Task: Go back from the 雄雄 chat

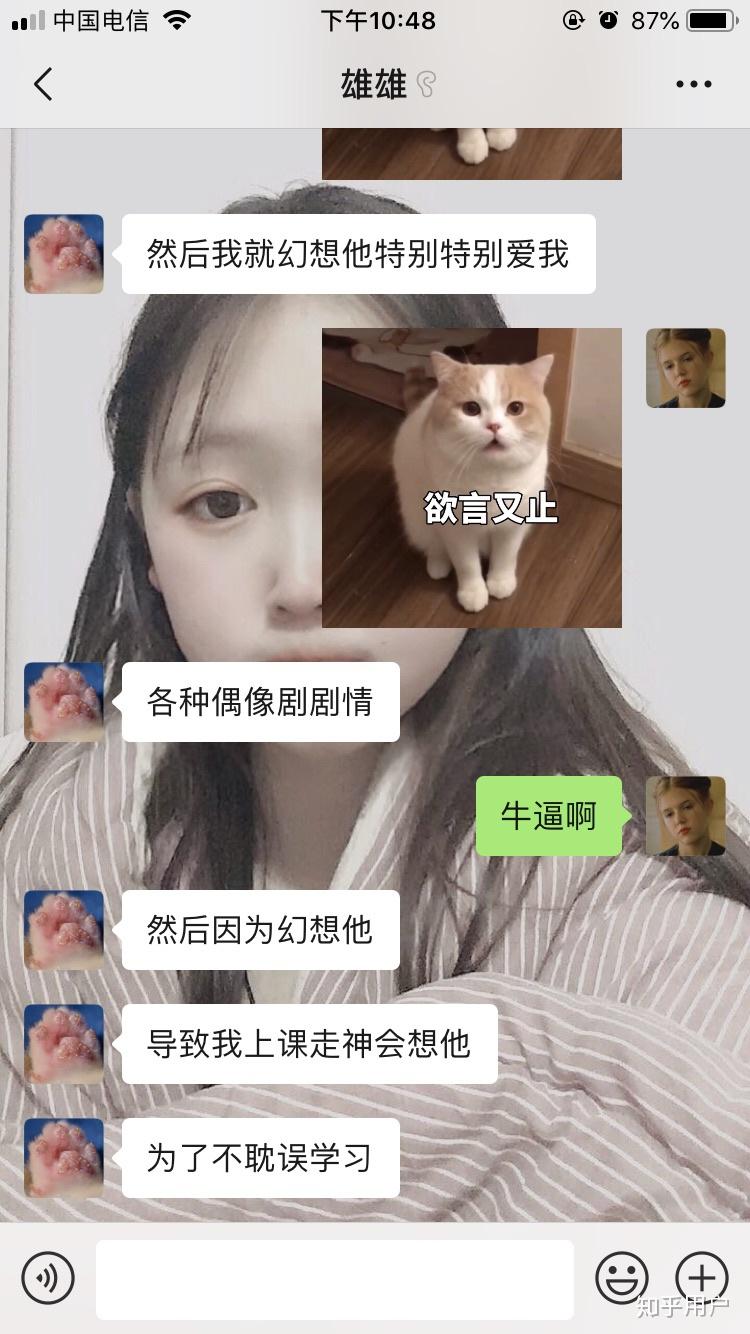Action: click(x=42, y=84)
